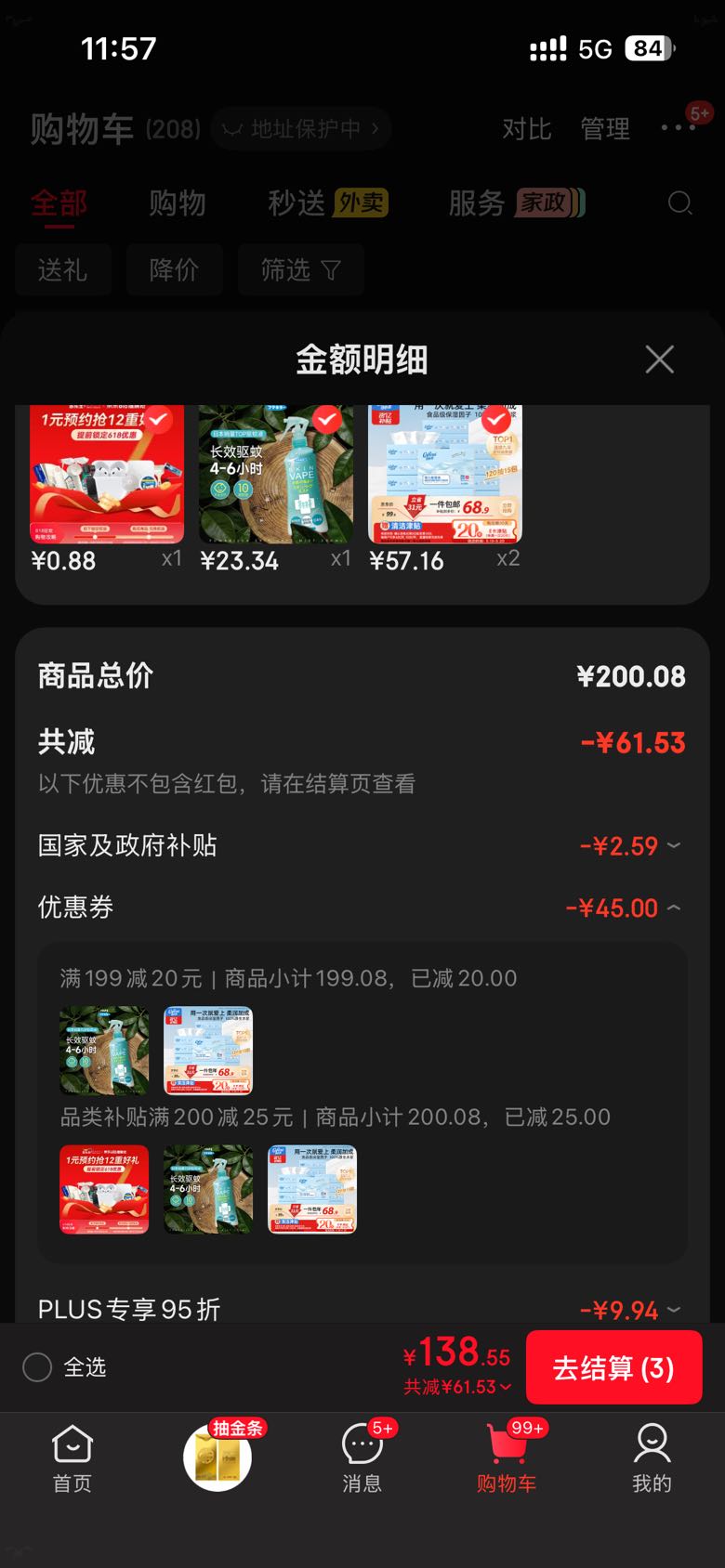Tap 去结算 to check out
This screenshot has height=1568, width=725.
coord(613,1367)
